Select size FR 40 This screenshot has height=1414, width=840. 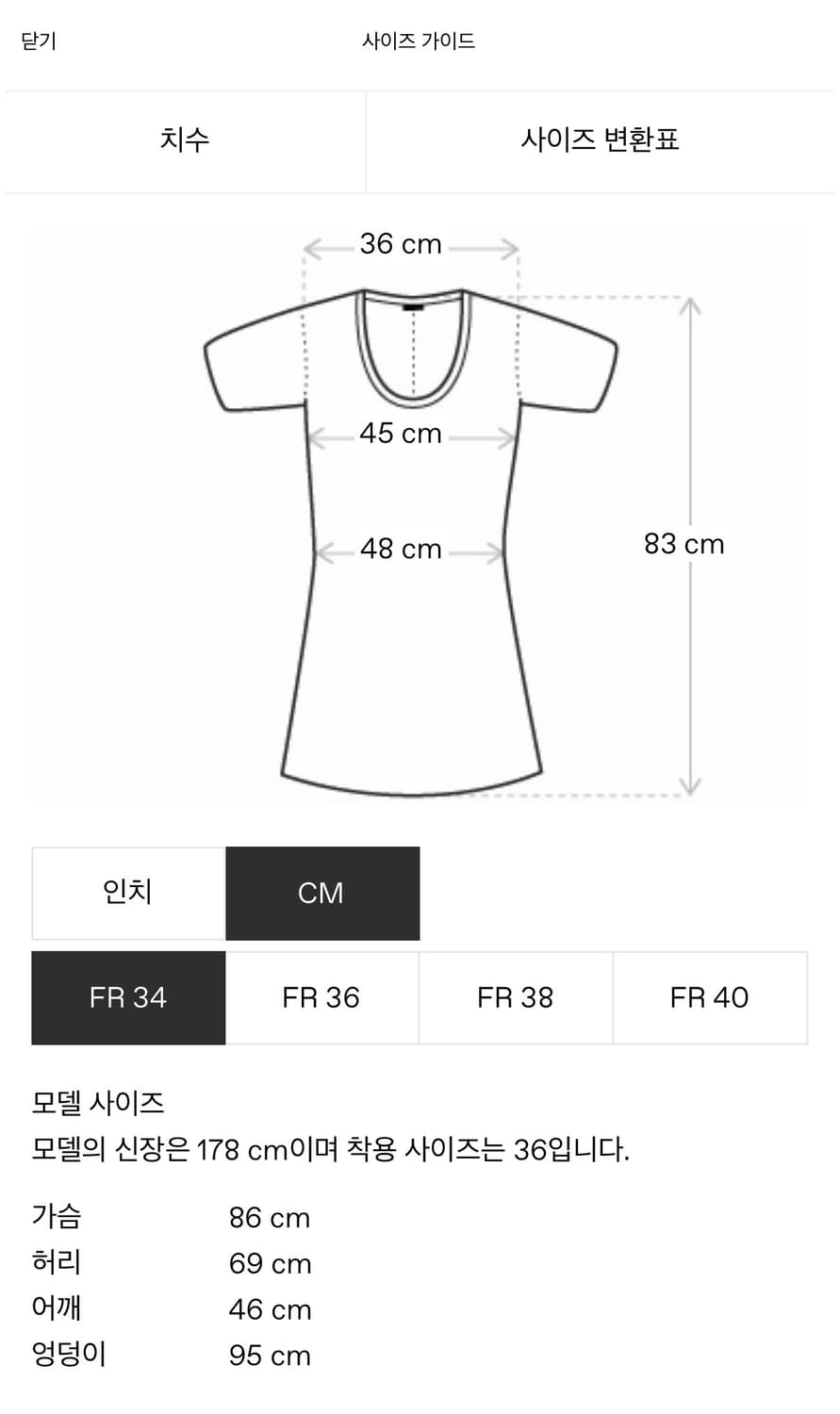(x=709, y=997)
